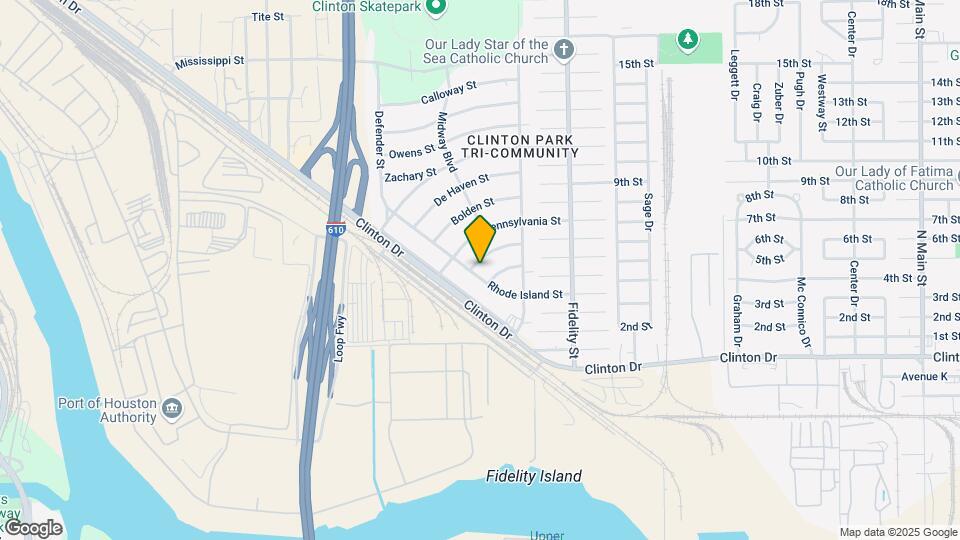Open Clinton Skatepark place pin
The image size is (960, 540).
(435, 8)
